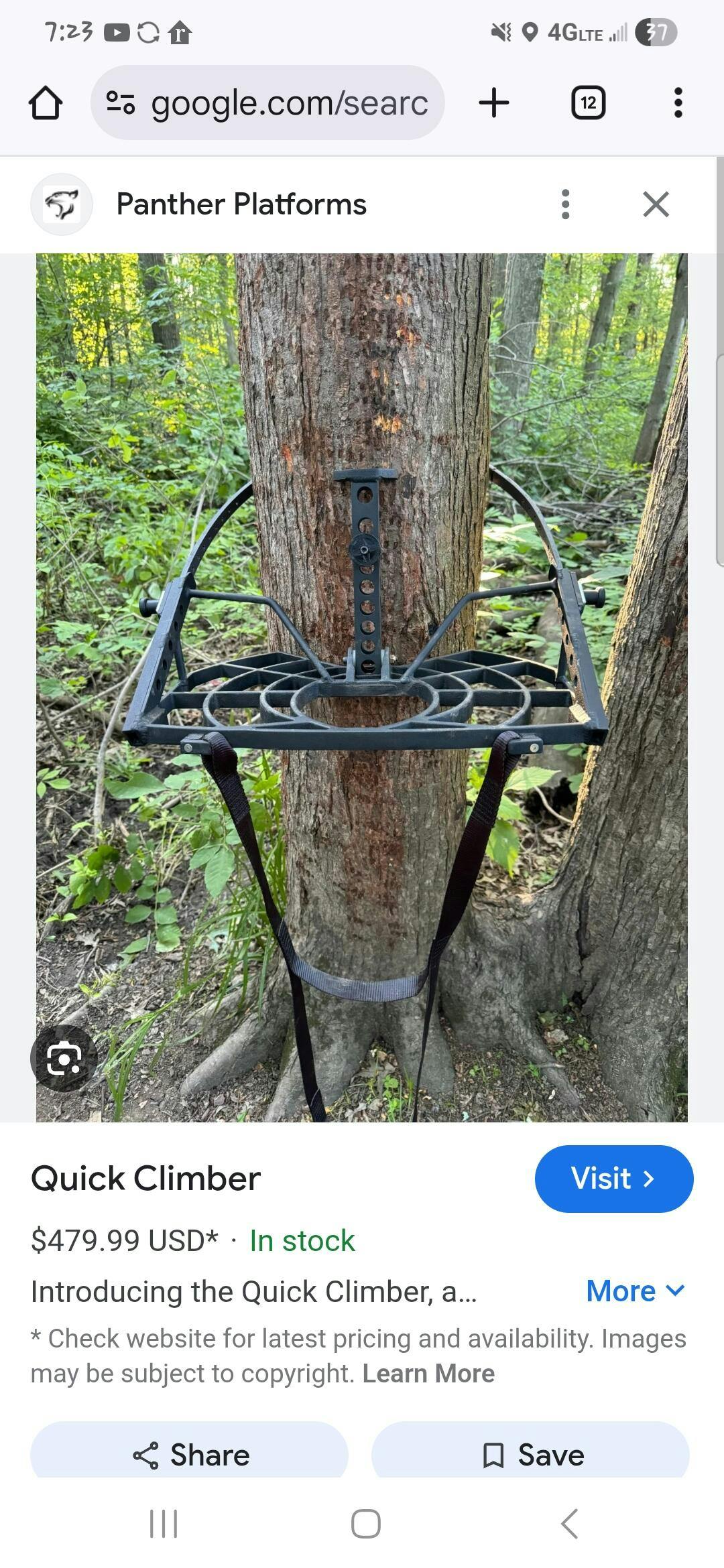Visit the Quick Climber product page
Image resolution: width=724 pixels, height=1568 pixels.
(613, 1179)
